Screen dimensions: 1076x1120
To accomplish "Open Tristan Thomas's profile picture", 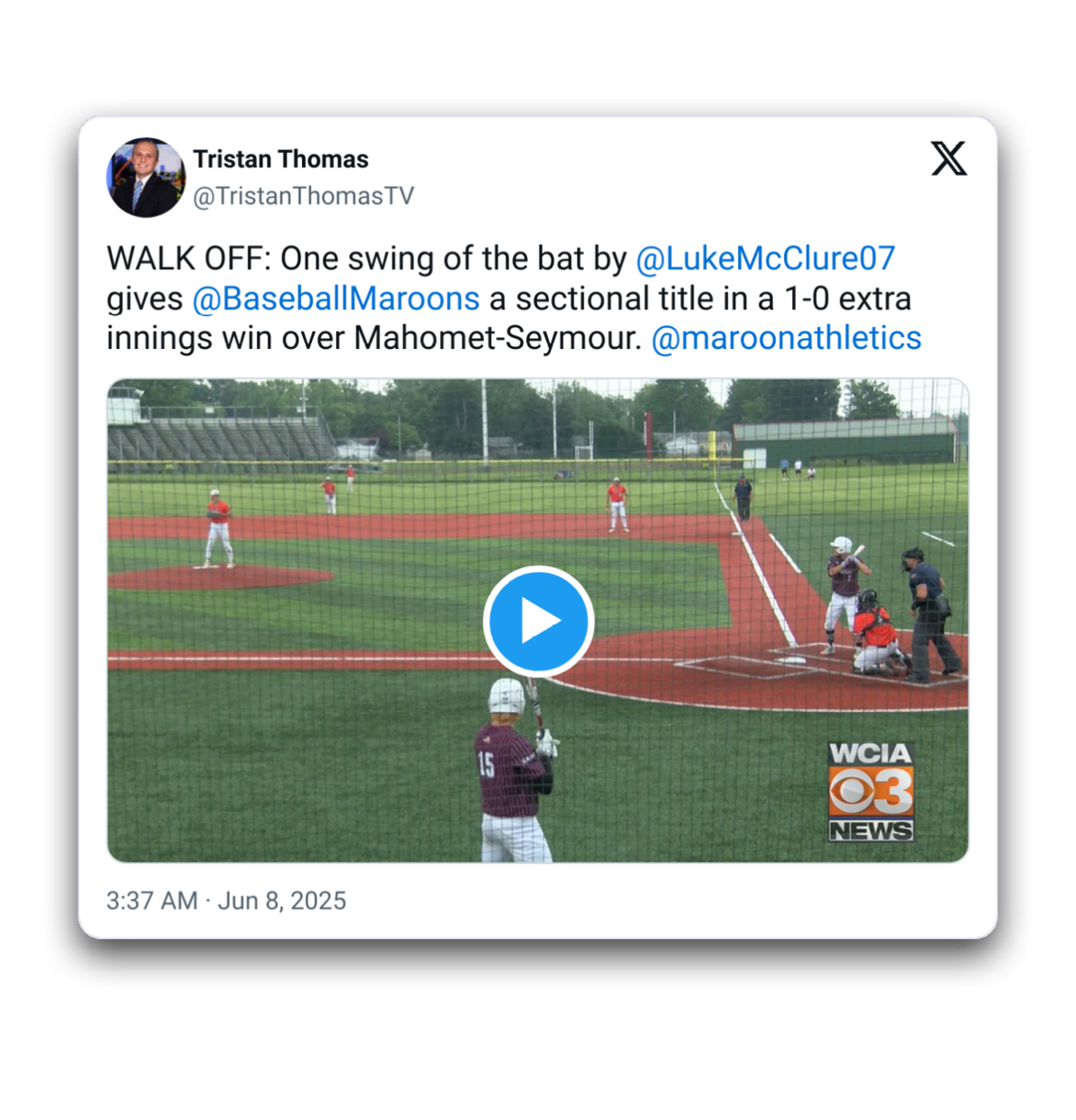I will 146,177.
